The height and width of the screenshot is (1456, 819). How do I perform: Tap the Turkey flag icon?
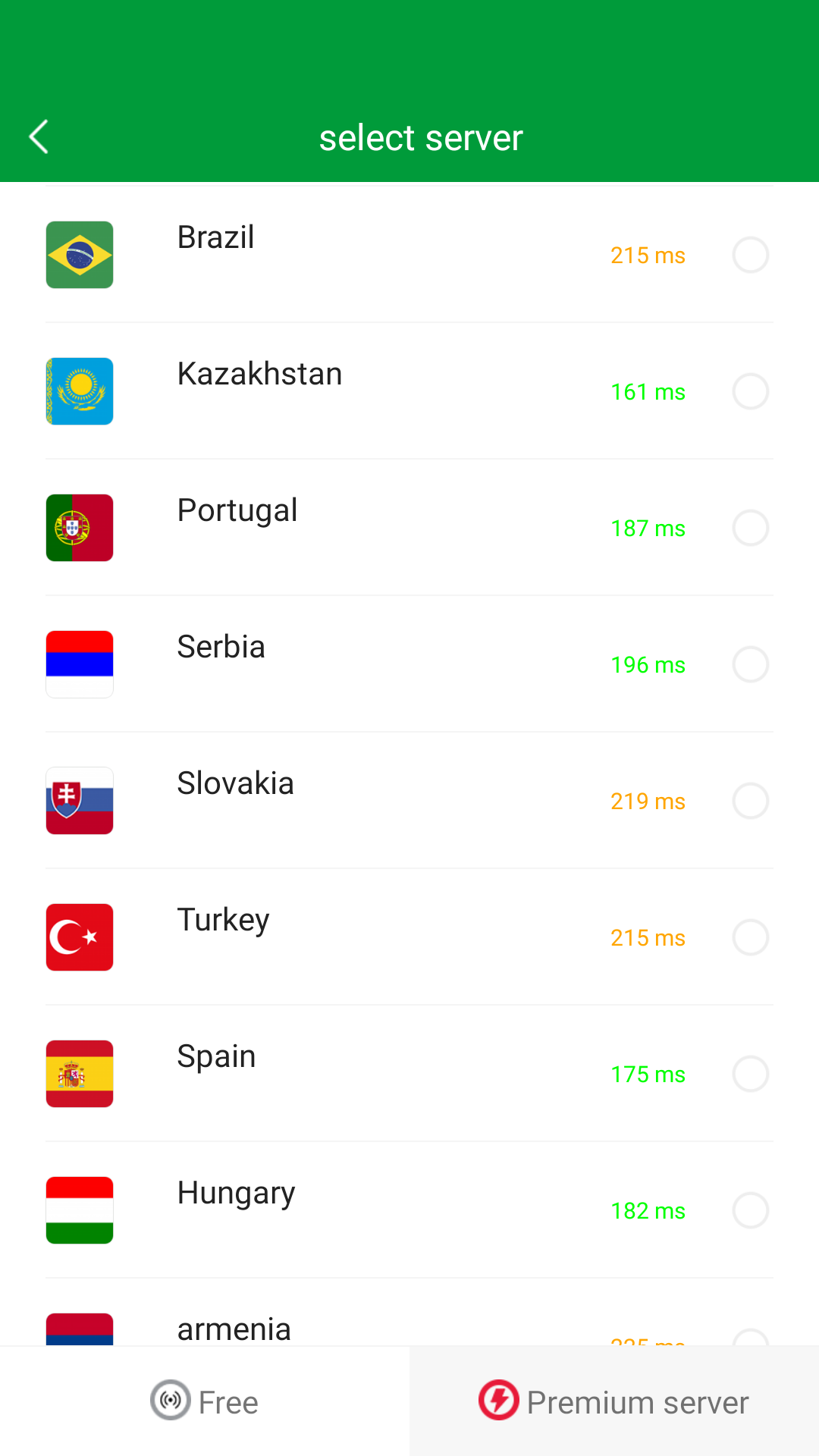[80, 937]
